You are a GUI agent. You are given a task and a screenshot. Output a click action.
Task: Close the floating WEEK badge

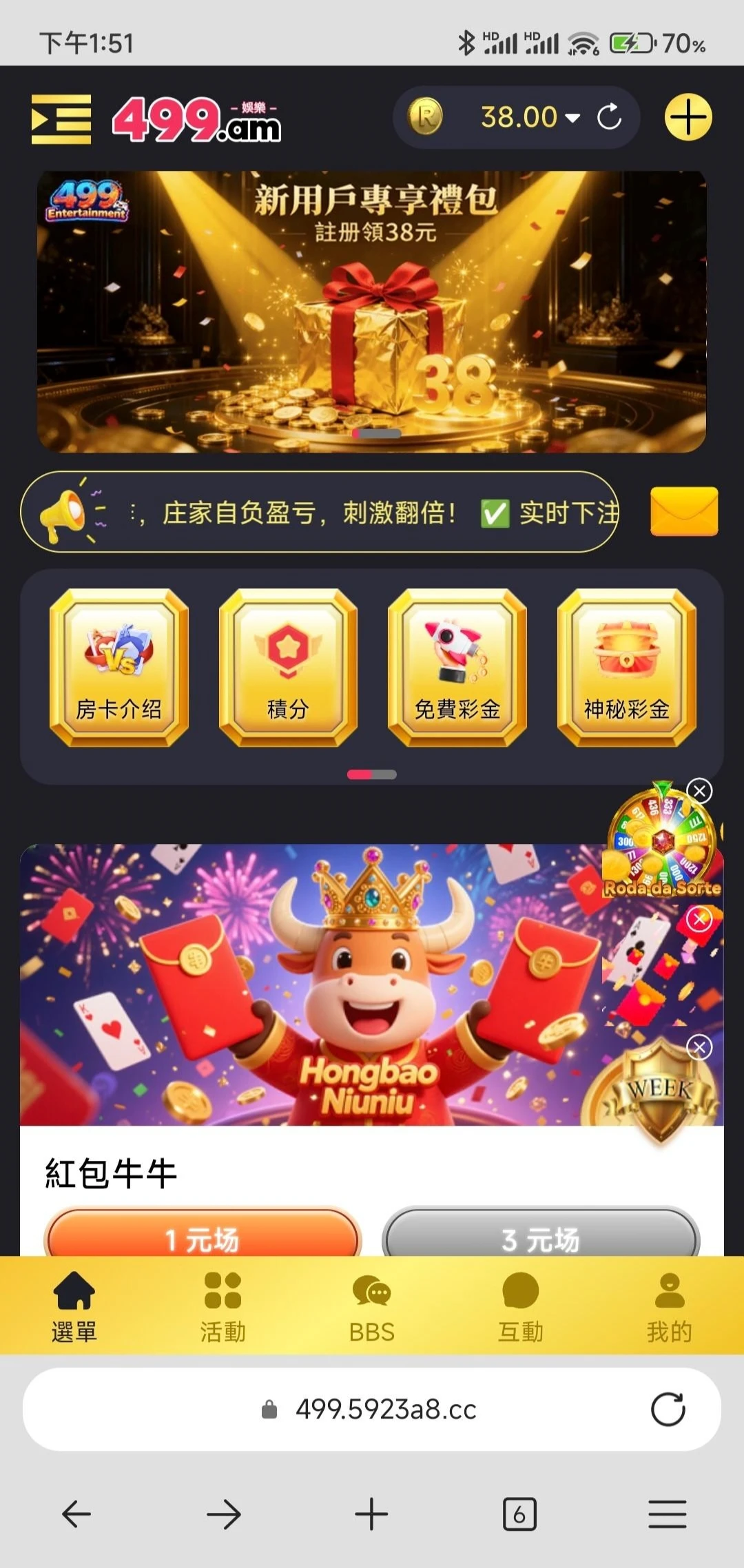click(699, 1048)
